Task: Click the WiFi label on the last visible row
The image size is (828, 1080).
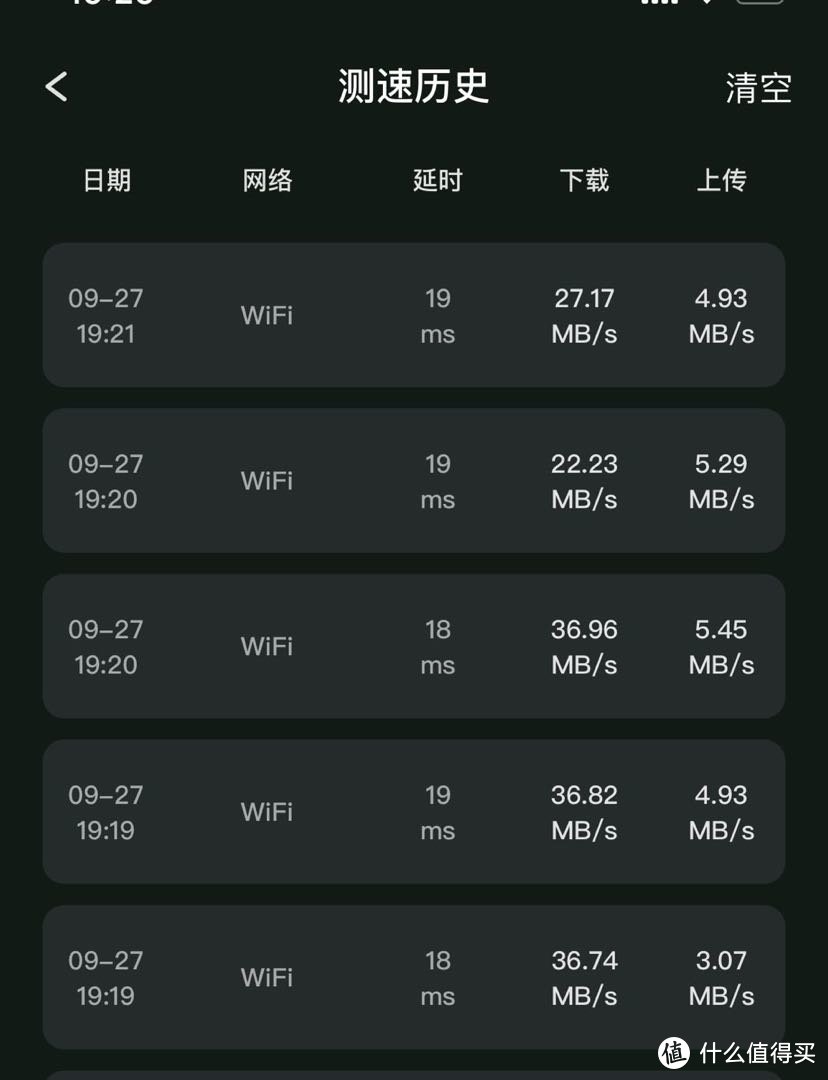Action: point(267,978)
